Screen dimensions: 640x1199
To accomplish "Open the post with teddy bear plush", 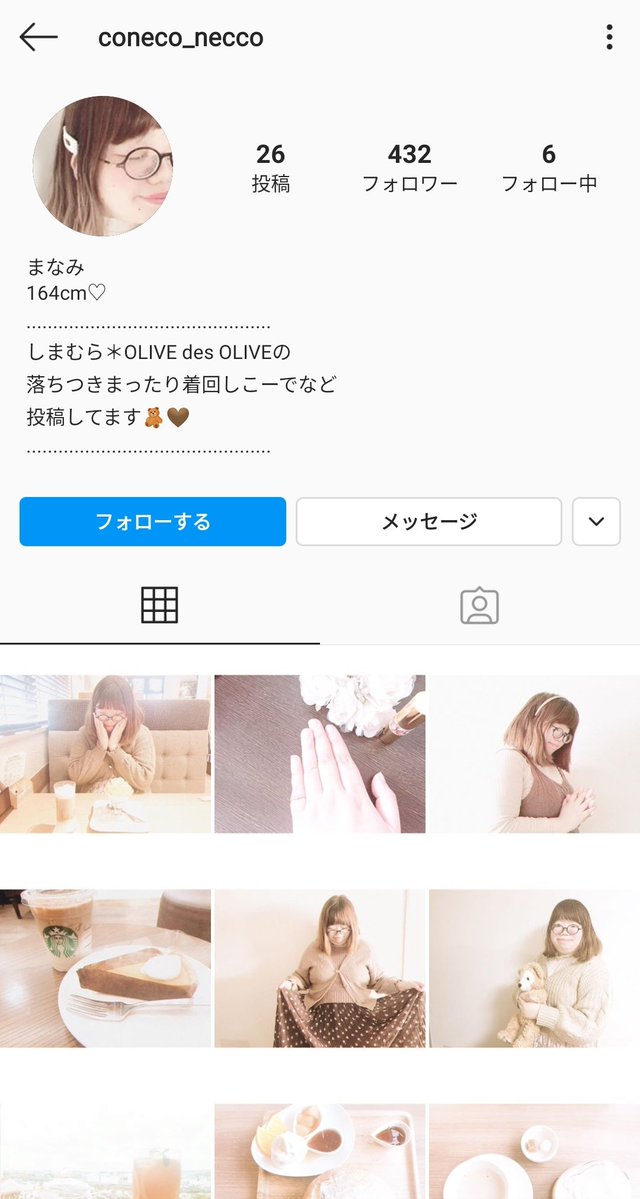I will (x=534, y=968).
